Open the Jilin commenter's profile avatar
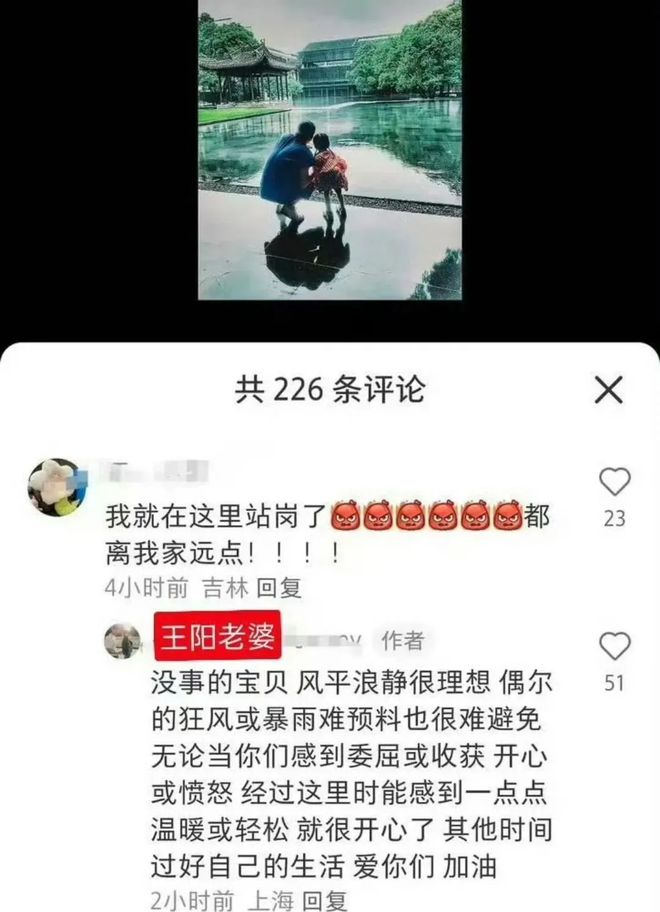This screenshot has width=660, height=912. 56,487
